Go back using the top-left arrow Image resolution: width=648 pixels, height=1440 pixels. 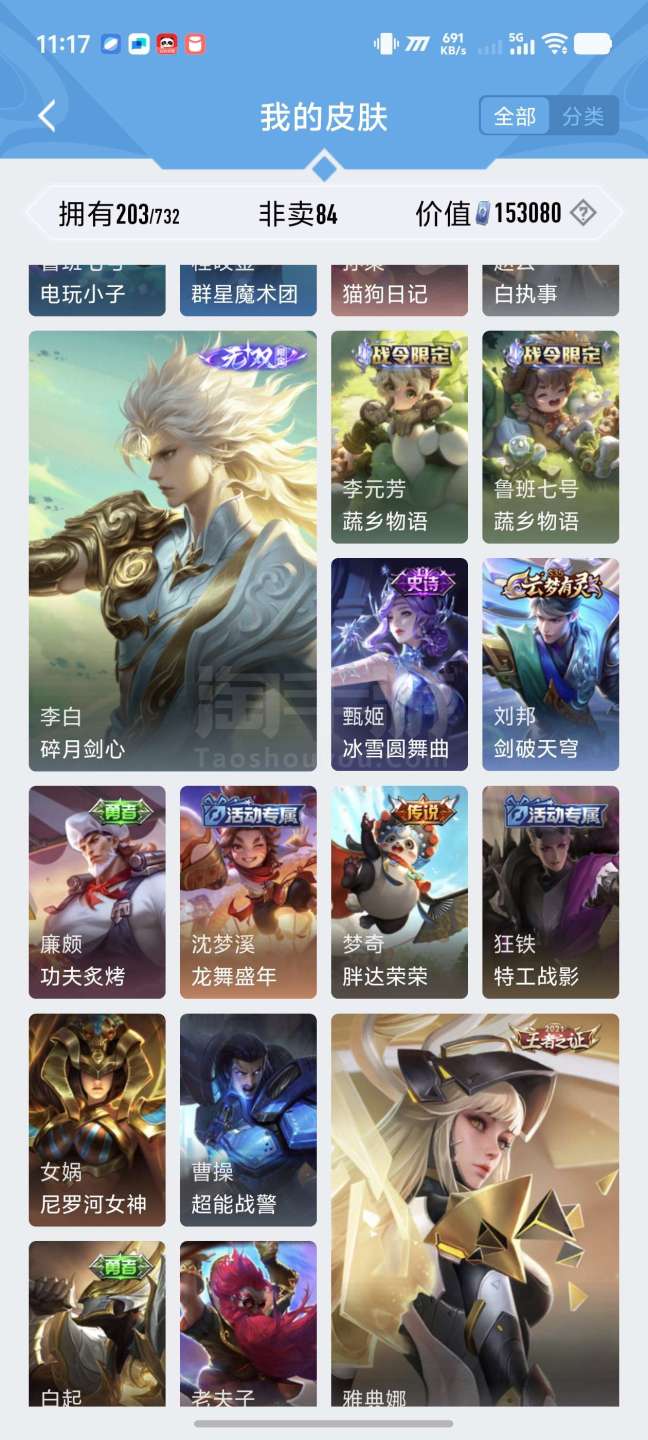[47, 116]
